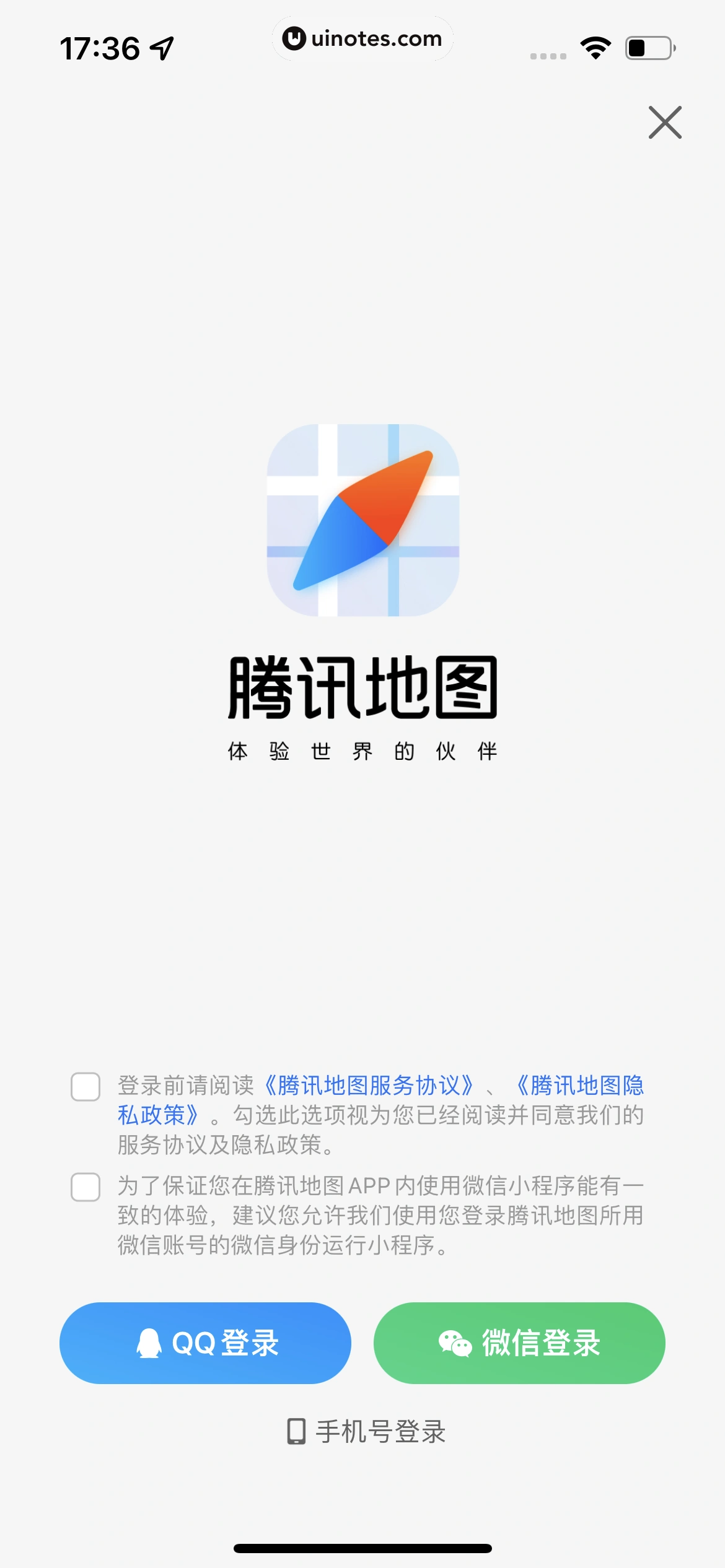Dismiss the login page with the X
725x1568 pixels.
[665, 122]
